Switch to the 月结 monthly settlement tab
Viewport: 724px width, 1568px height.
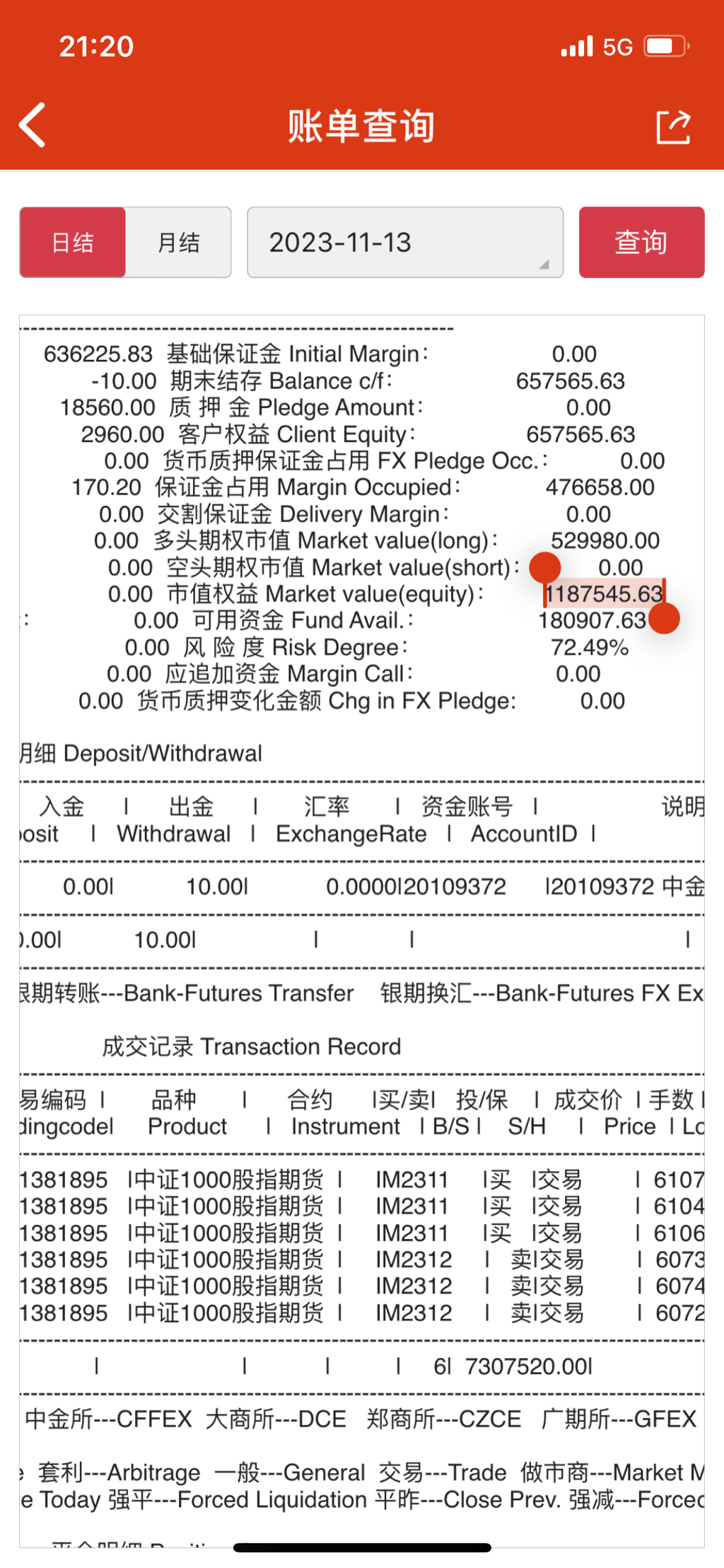click(178, 243)
